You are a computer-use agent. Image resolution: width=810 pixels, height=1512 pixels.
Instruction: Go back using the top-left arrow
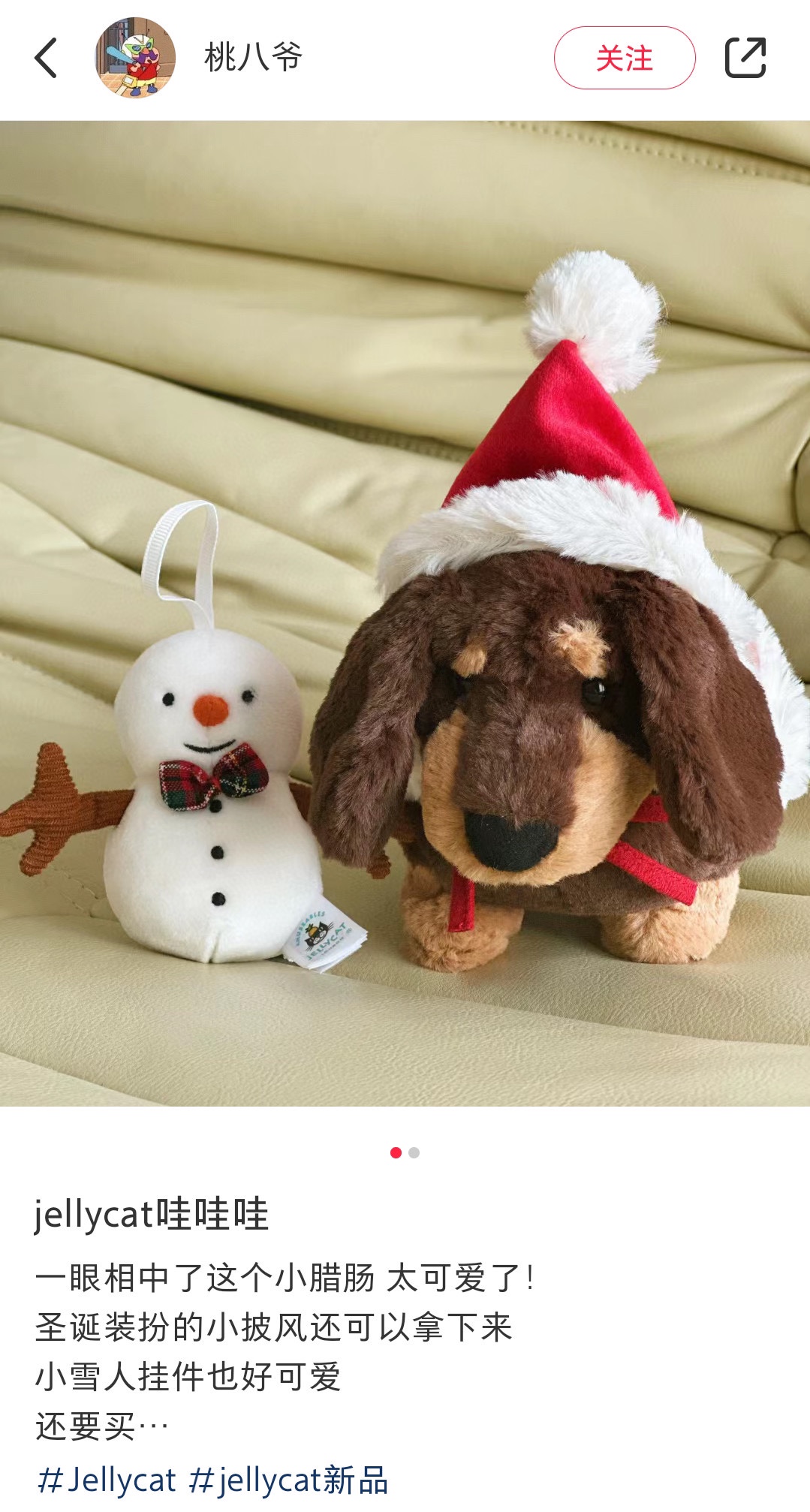46,58
